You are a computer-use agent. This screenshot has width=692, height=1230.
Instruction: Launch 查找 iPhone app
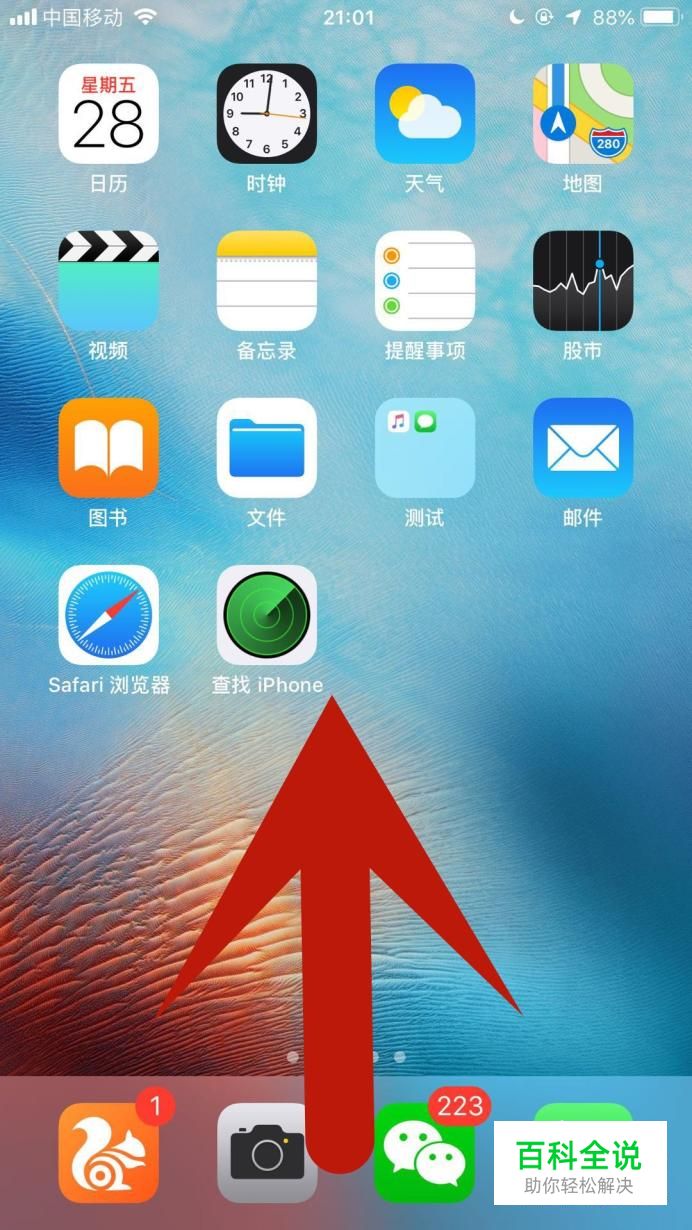pos(266,615)
